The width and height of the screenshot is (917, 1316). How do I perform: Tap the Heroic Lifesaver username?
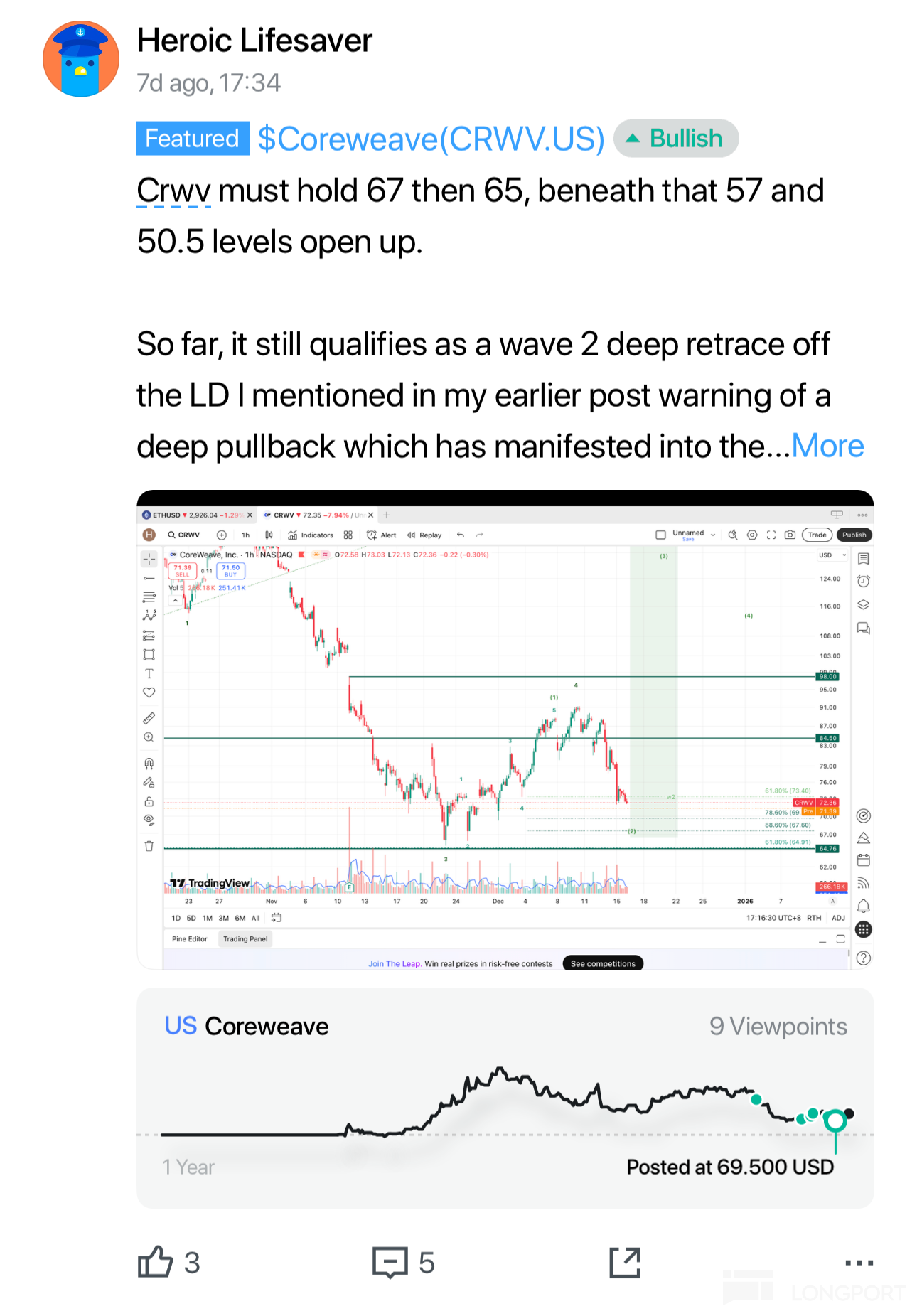click(x=254, y=41)
